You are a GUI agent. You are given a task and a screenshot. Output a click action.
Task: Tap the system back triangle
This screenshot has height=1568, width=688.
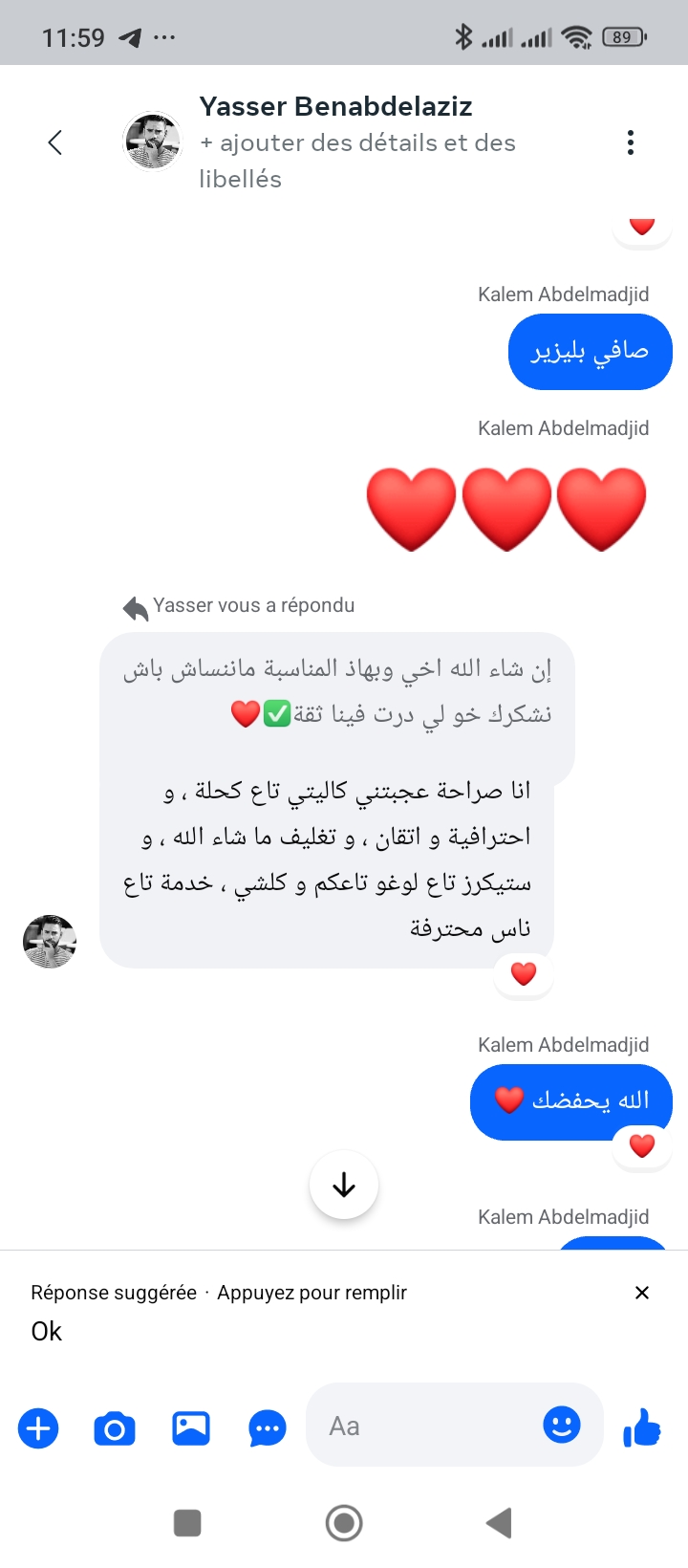coord(499,1523)
